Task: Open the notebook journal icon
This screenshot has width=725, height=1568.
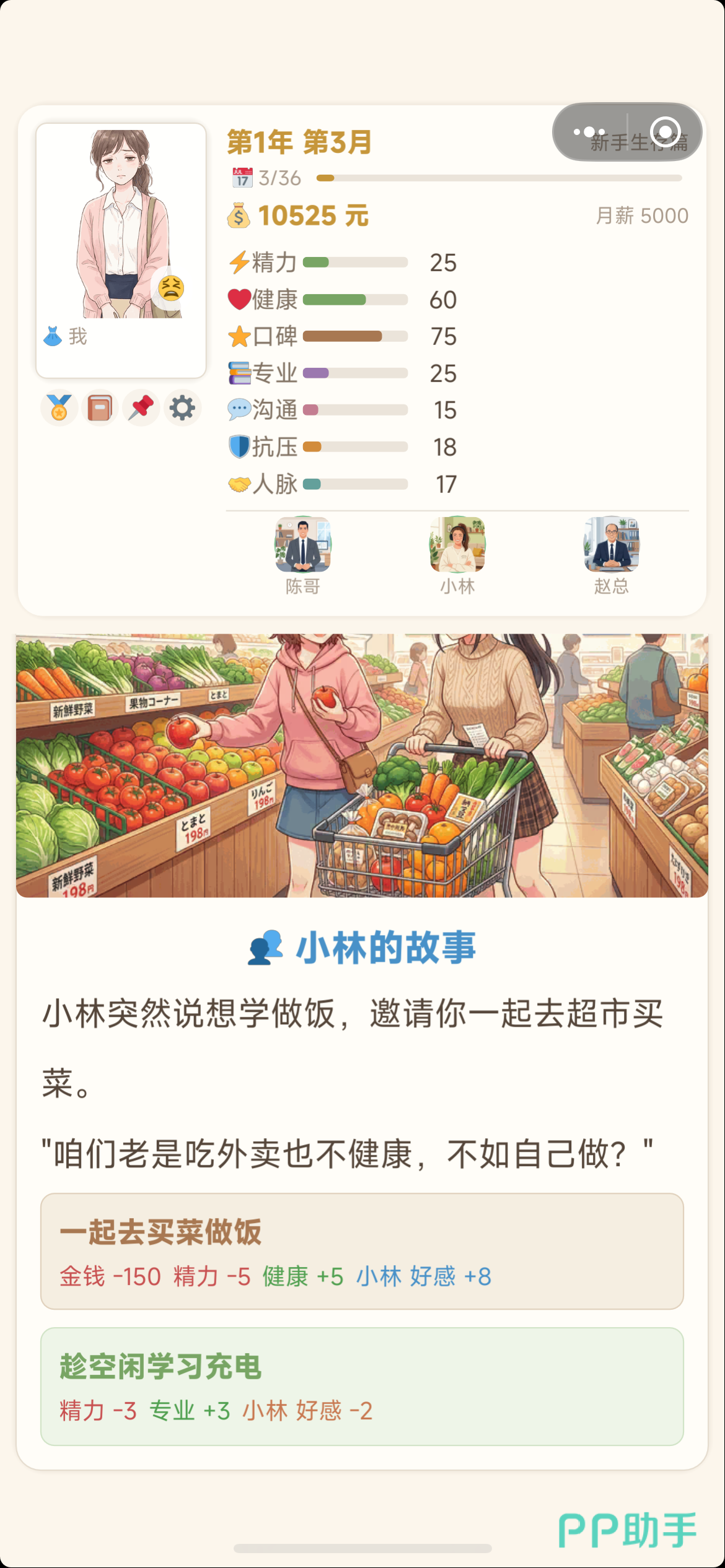Action: (100, 408)
